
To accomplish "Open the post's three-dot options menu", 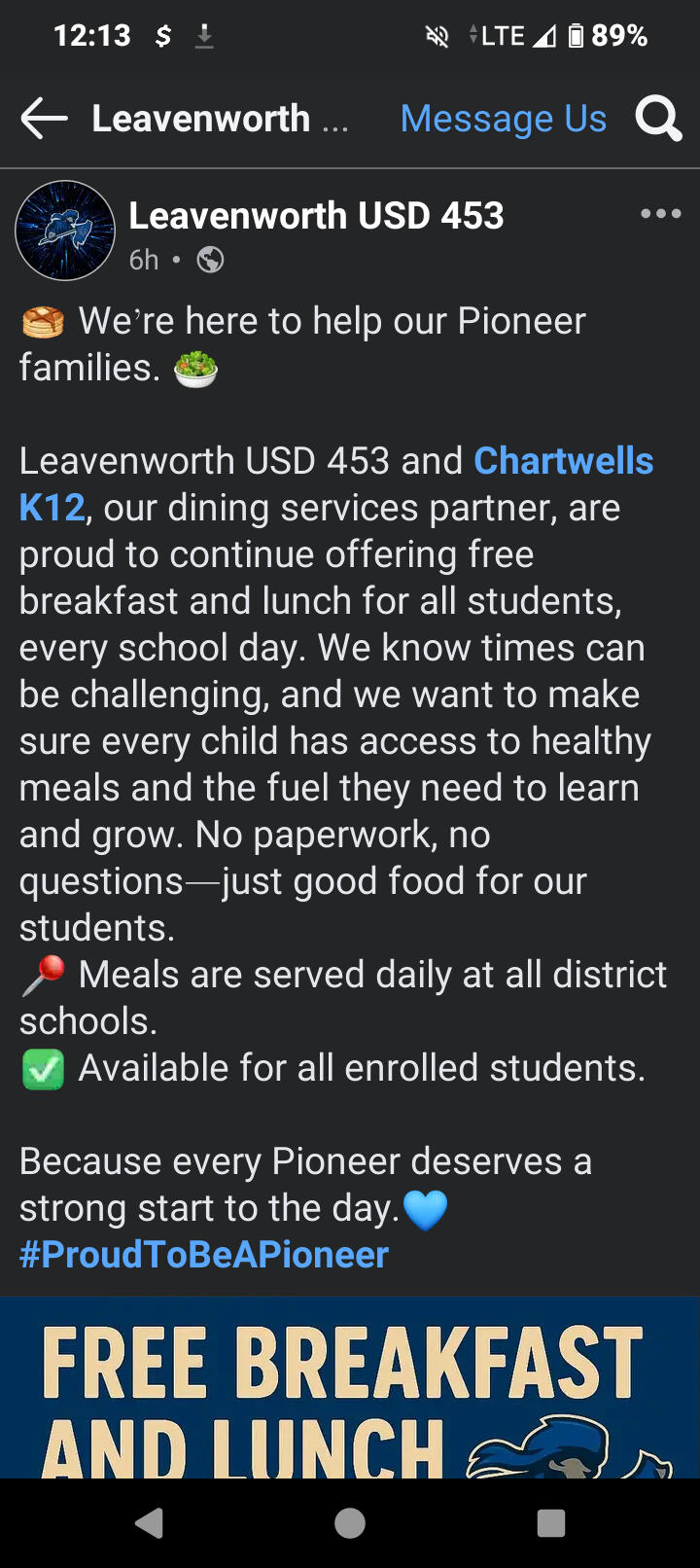I will pos(660,214).
